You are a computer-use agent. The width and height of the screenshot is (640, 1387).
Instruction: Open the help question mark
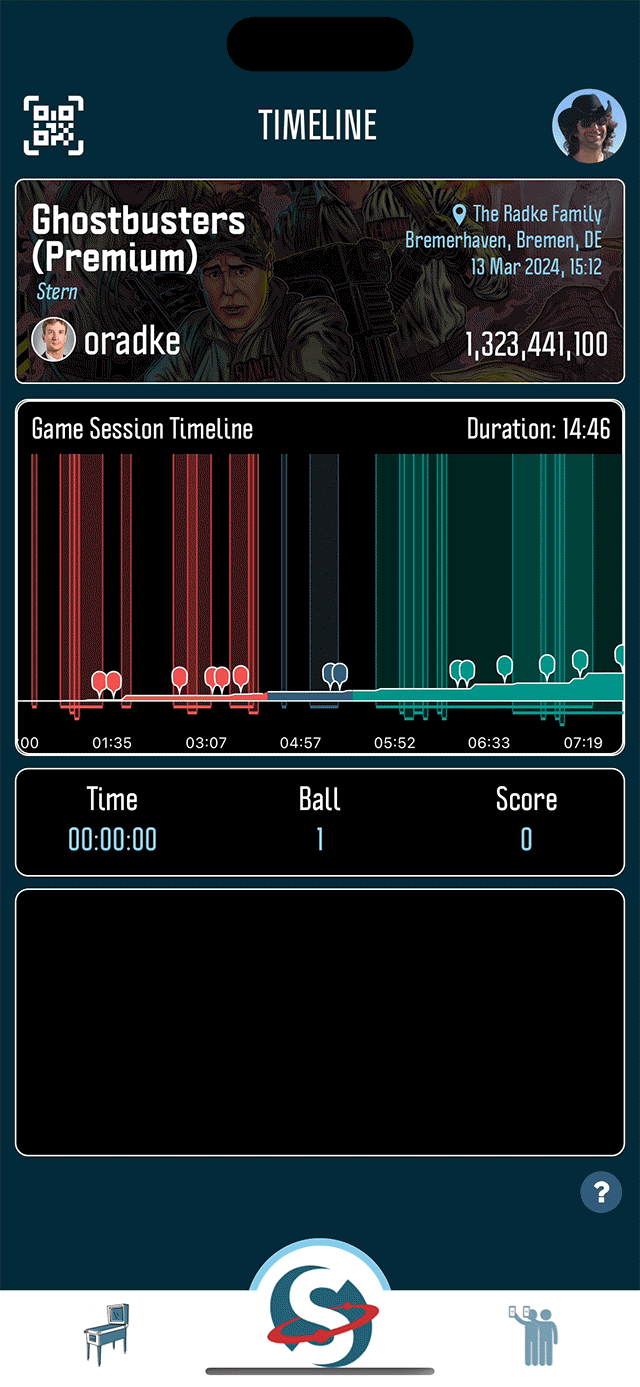[x=601, y=1192]
